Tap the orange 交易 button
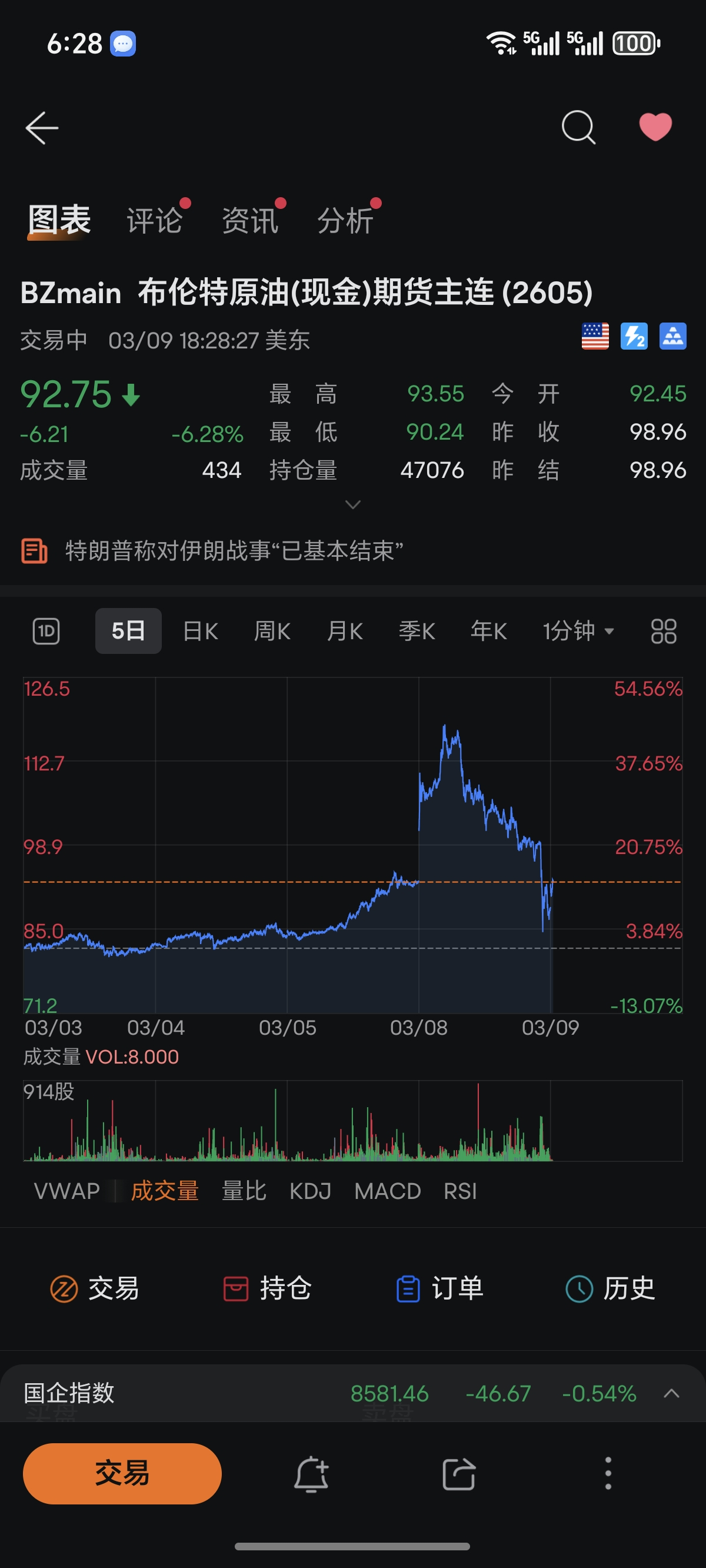706x1568 pixels. pyautogui.click(x=122, y=1474)
